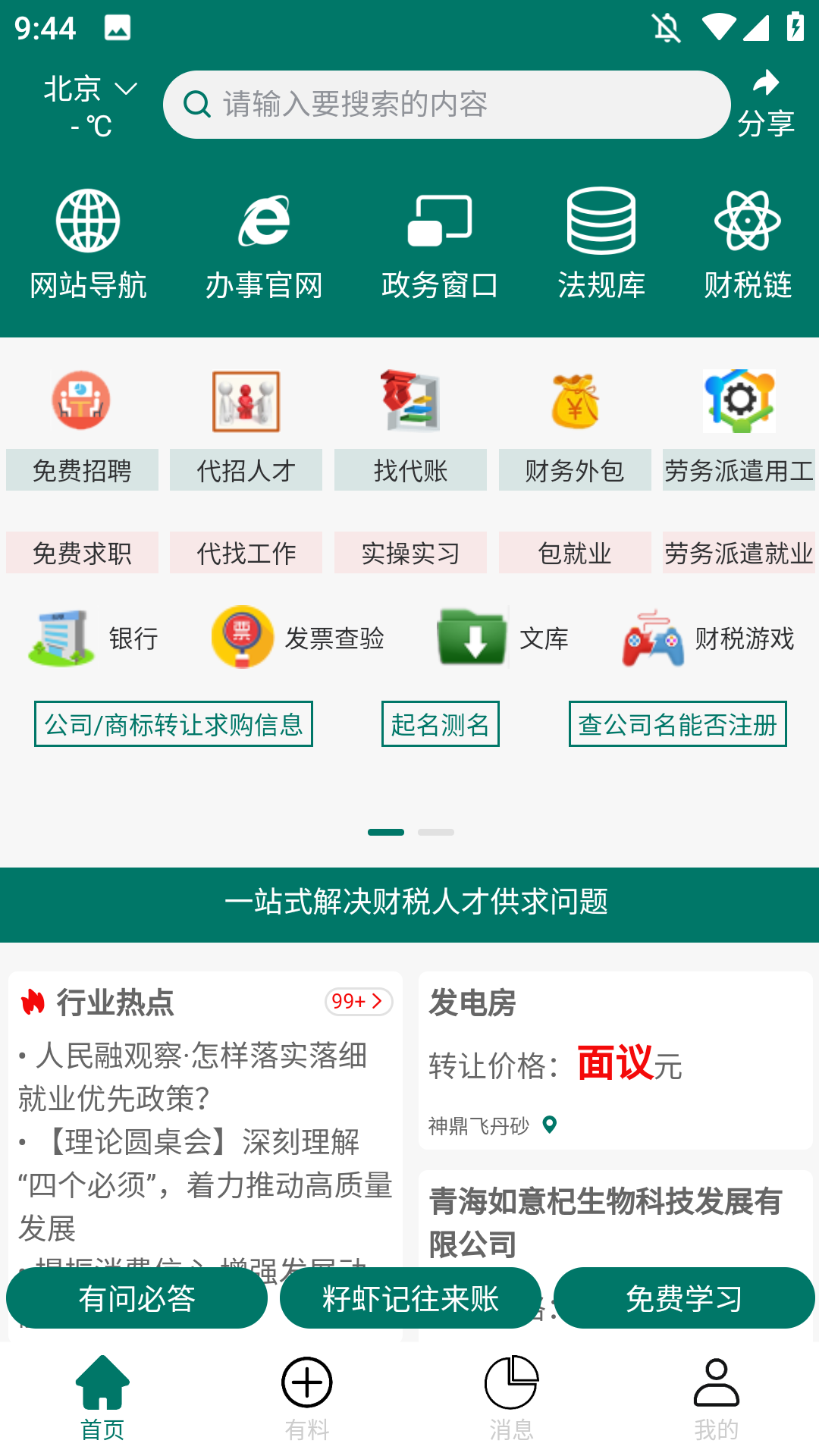Open 网站导航 site navigation
The height and width of the screenshot is (1456, 819).
click(88, 244)
